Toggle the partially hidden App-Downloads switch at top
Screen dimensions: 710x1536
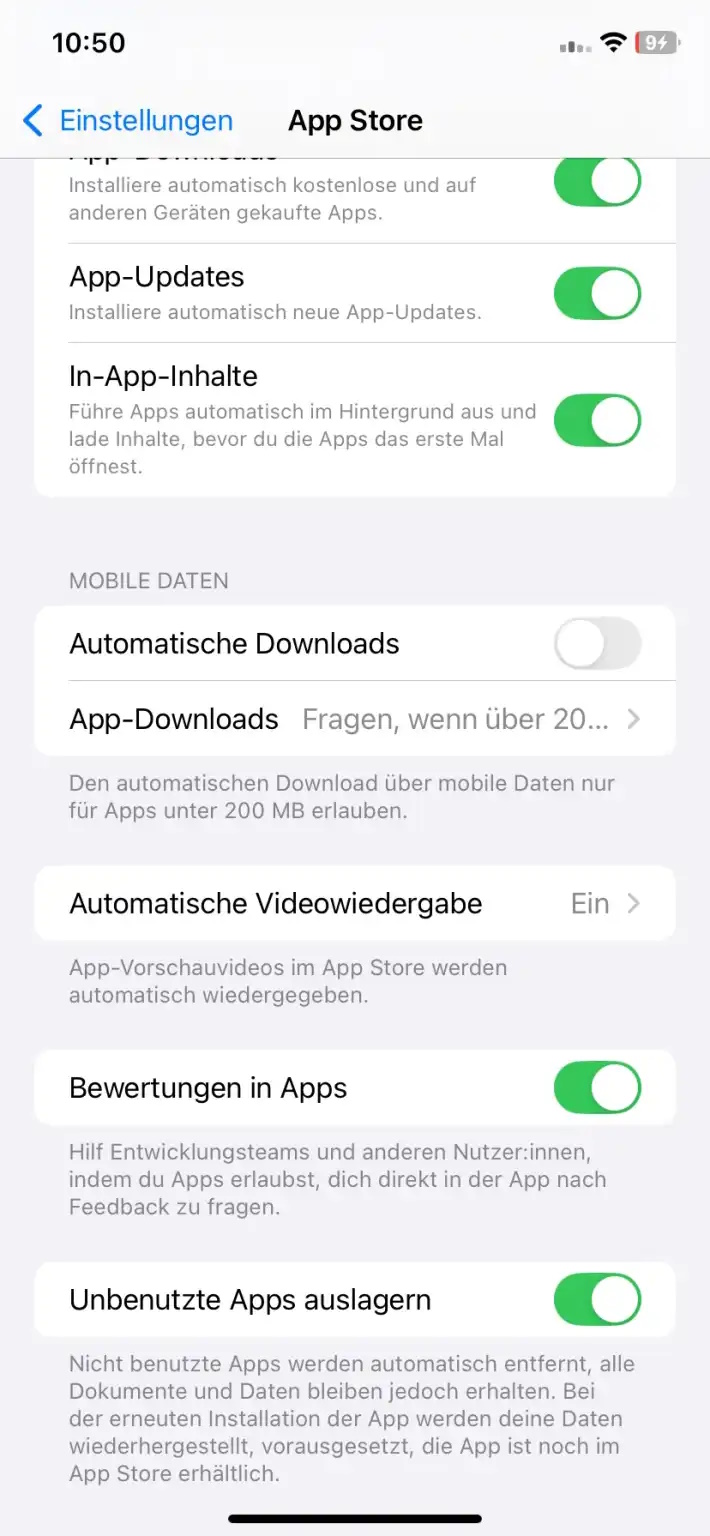coord(597,183)
